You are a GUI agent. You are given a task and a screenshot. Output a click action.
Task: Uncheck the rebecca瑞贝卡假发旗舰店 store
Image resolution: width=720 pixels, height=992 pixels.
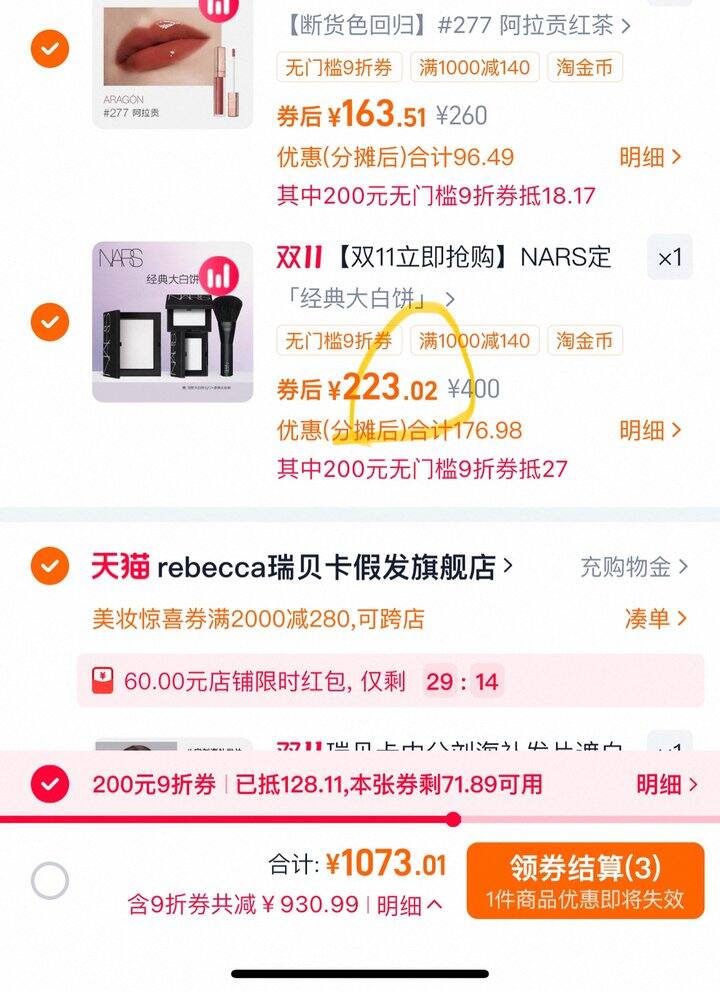tap(49, 567)
